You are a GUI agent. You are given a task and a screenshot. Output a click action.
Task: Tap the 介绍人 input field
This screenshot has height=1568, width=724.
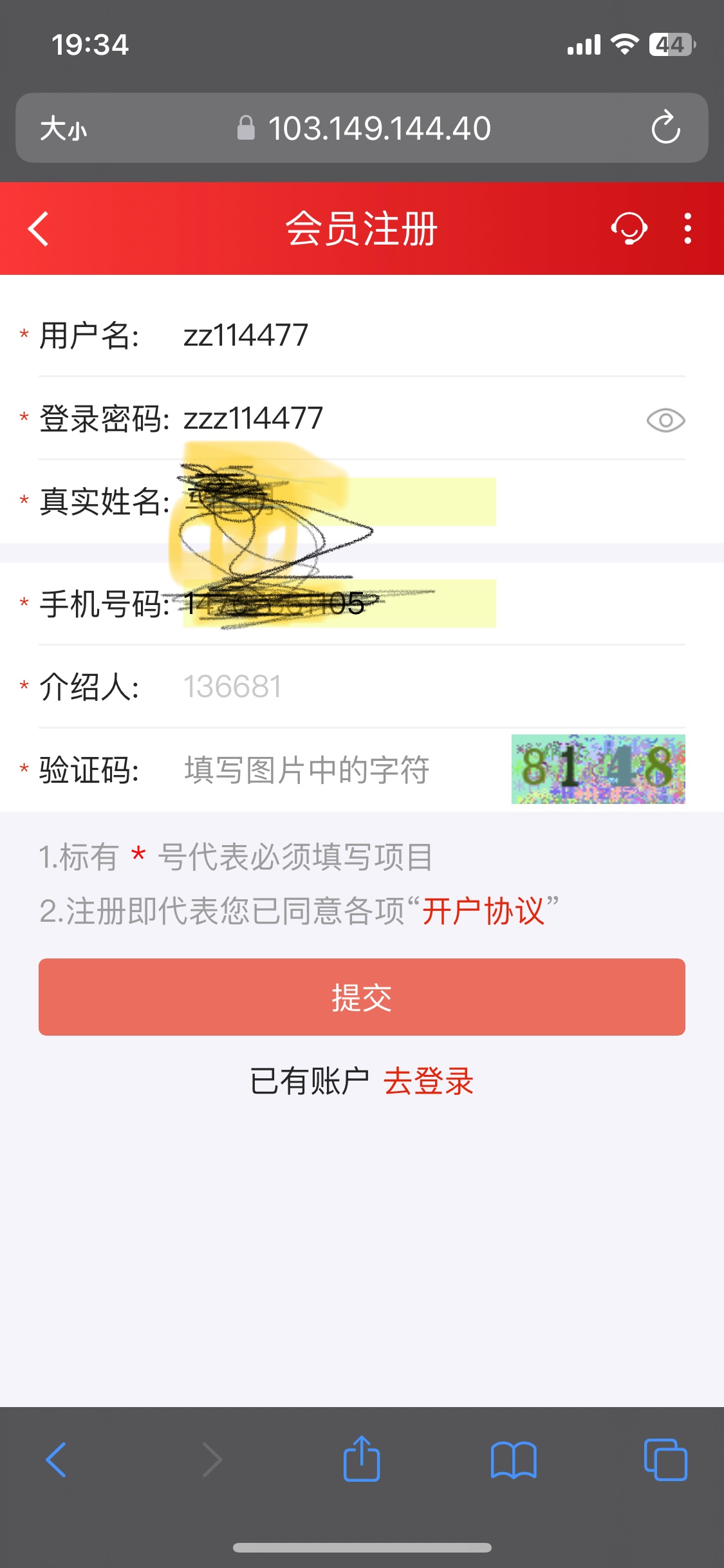[x=434, y=686]
